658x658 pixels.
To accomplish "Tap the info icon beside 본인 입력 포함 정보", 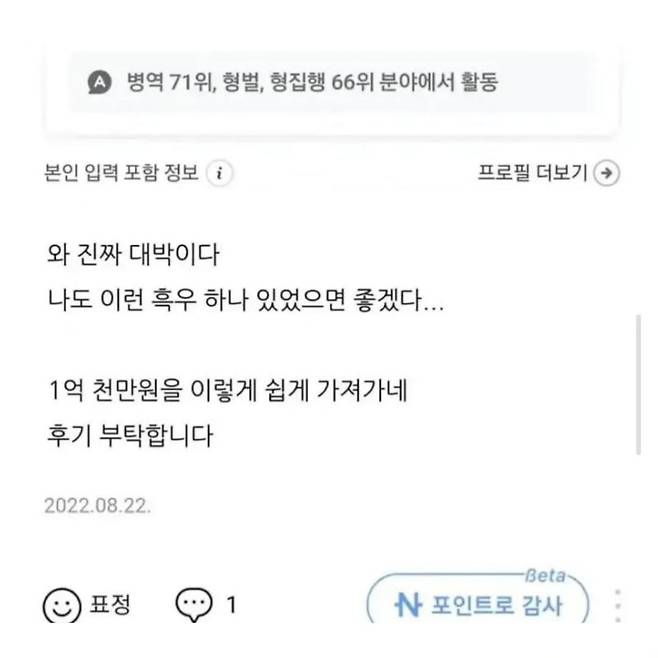I will point(219,173).
